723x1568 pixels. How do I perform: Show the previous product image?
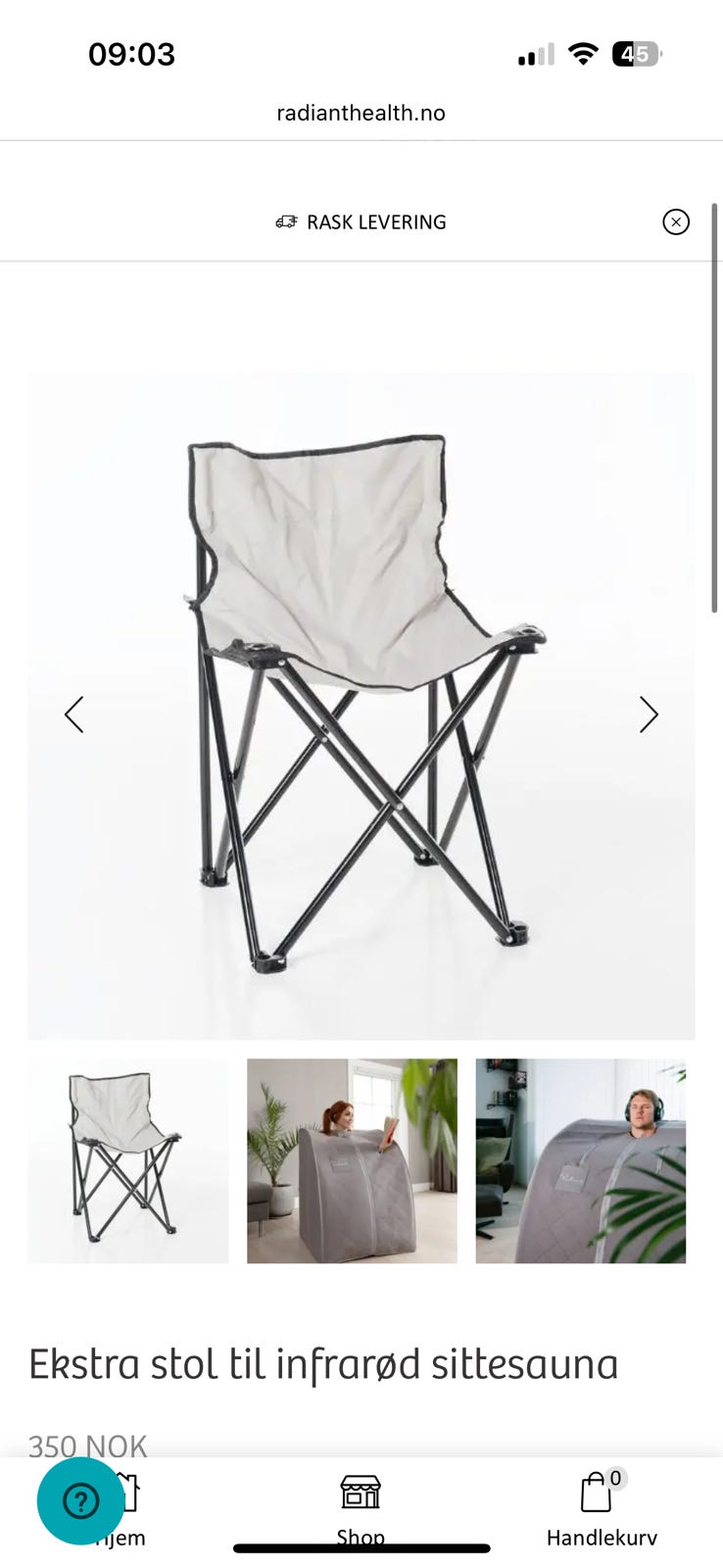coord(74,714)
